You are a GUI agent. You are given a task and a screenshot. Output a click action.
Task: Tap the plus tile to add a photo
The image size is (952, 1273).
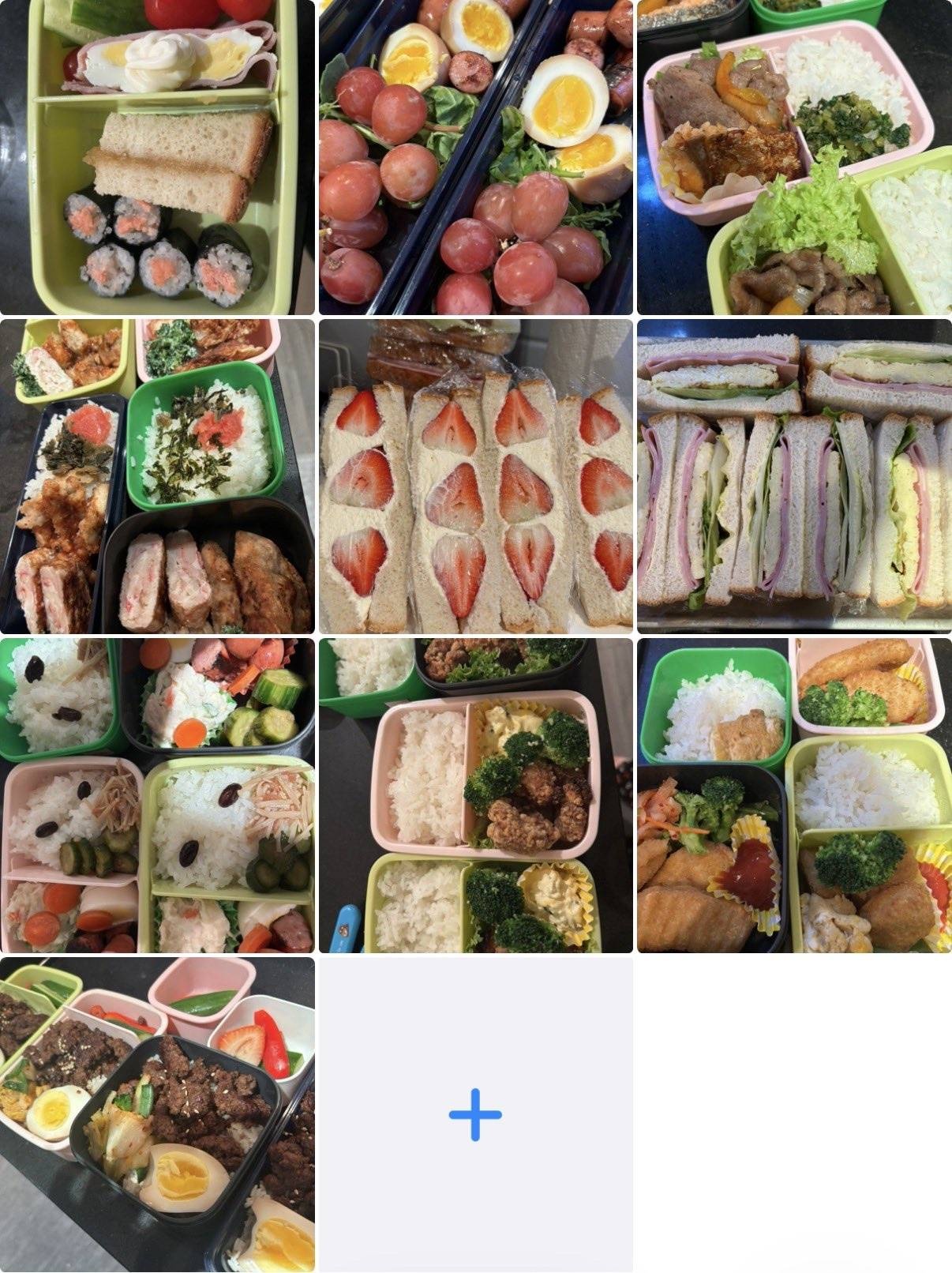(475, 1113)
